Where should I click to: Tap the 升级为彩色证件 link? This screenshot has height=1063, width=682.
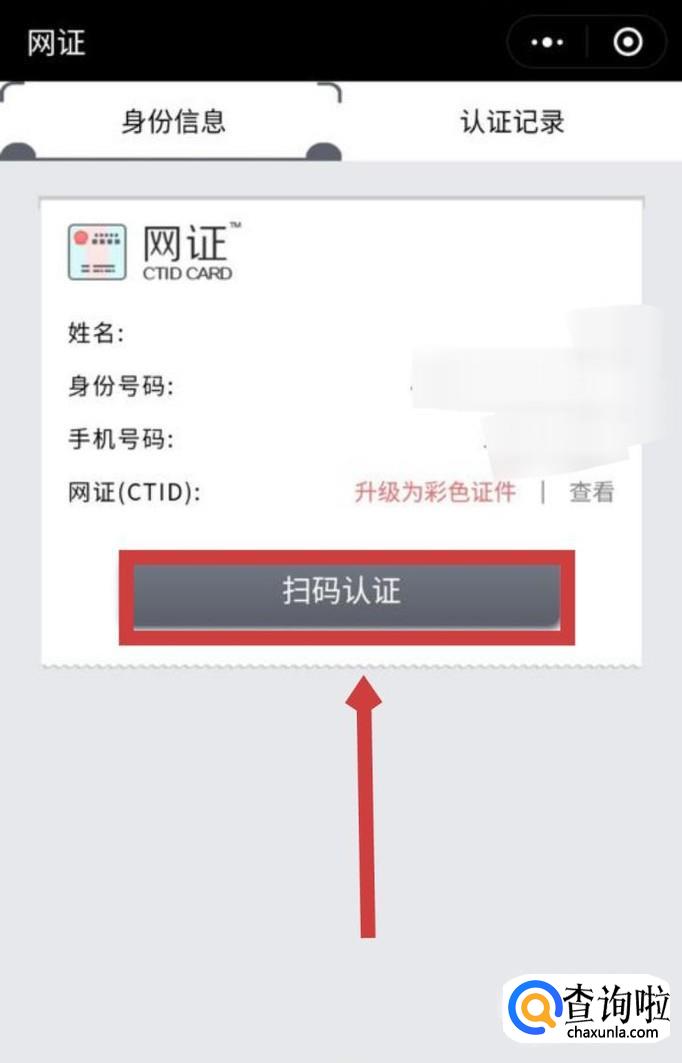click(435, 492)
